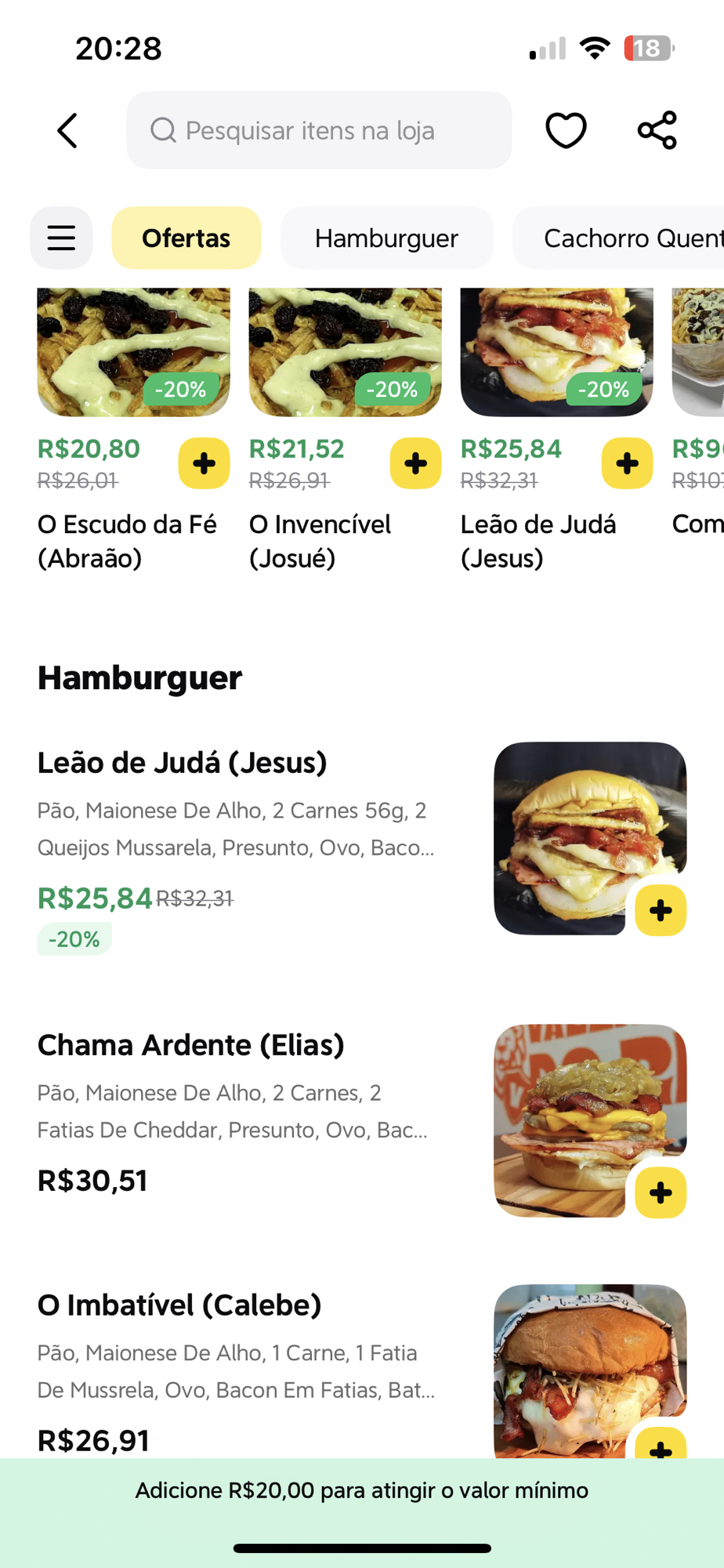Add the Leão de Judá offer card to cart
The image size is (724, 1568).
pos(627,463)
